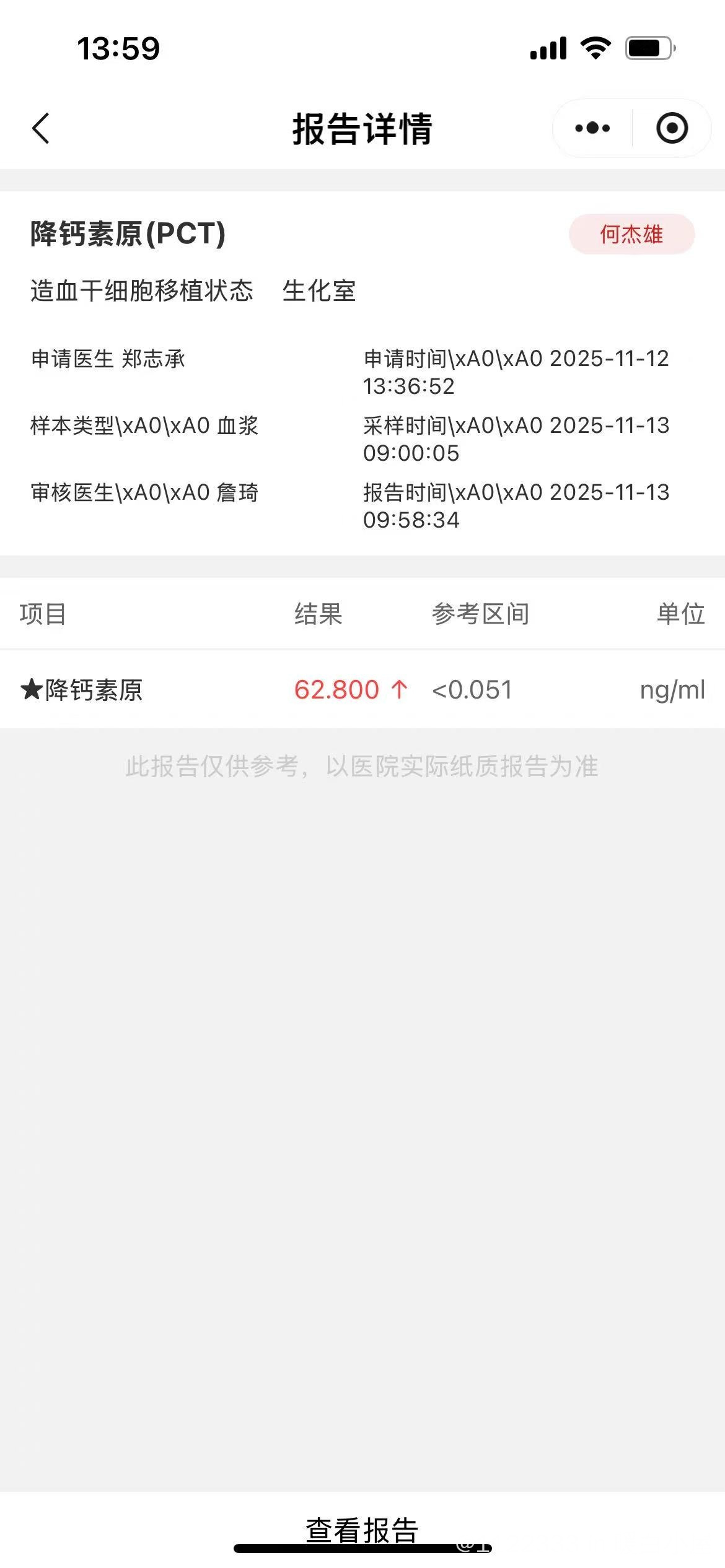Open the mini program's three-dot menu

592,128
